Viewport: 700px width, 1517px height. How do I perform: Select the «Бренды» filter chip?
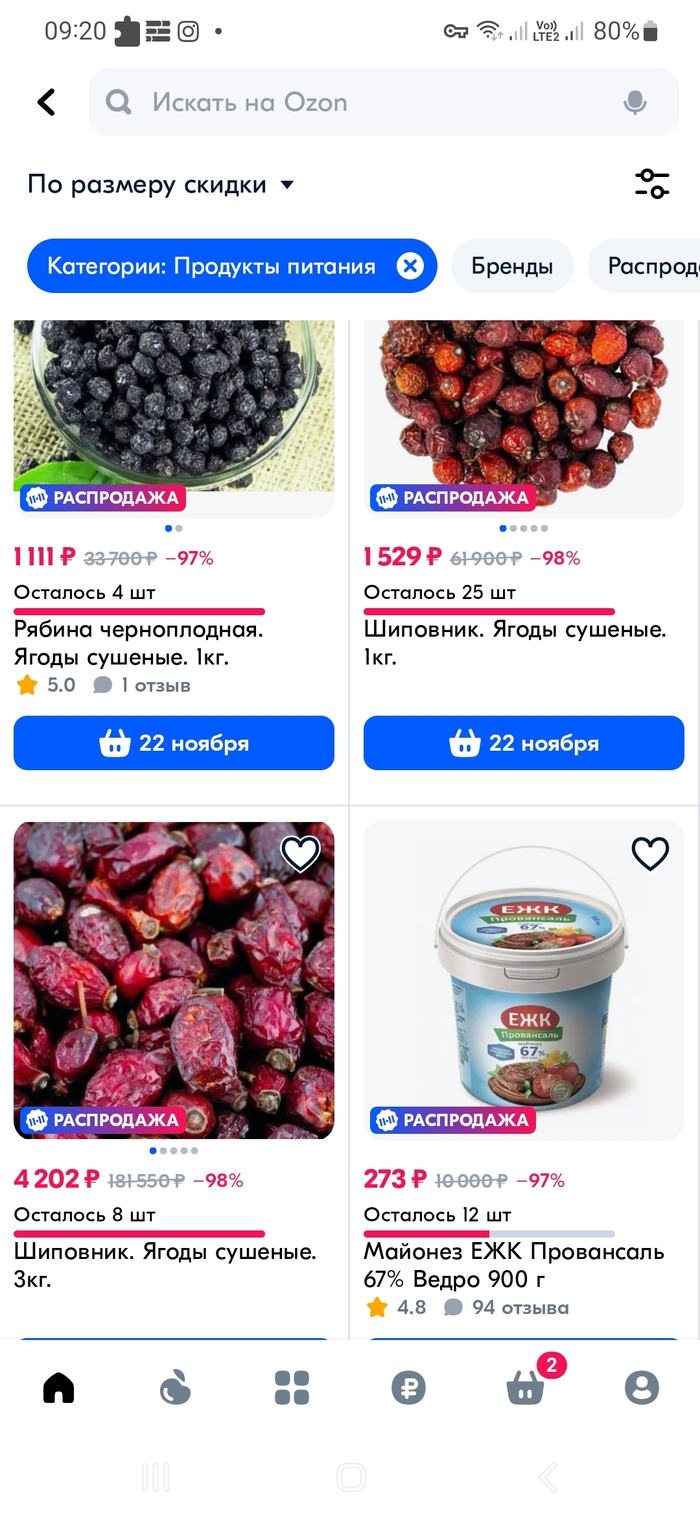[x=512, y=266]
